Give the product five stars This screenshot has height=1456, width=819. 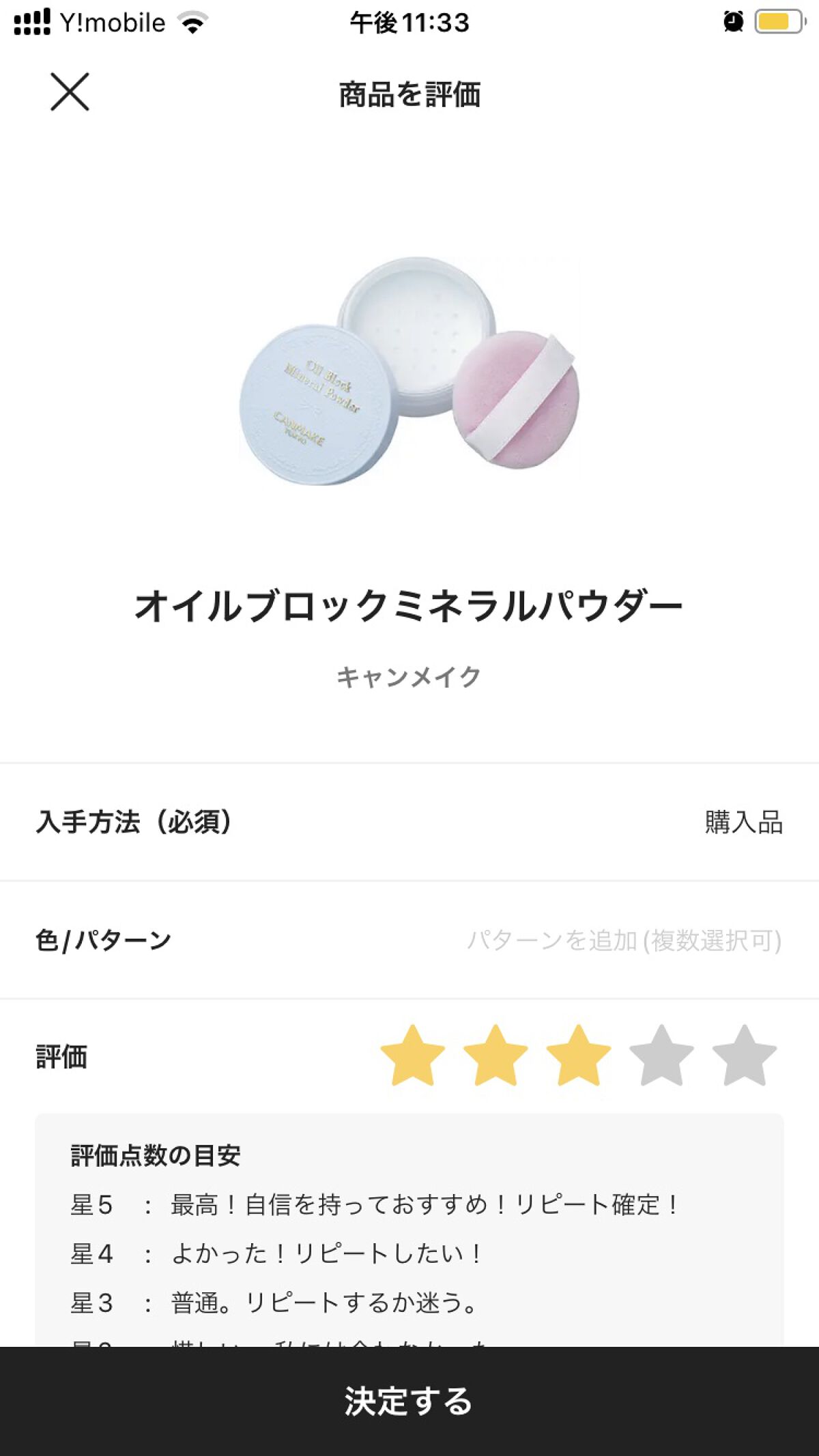point(744,1055)
